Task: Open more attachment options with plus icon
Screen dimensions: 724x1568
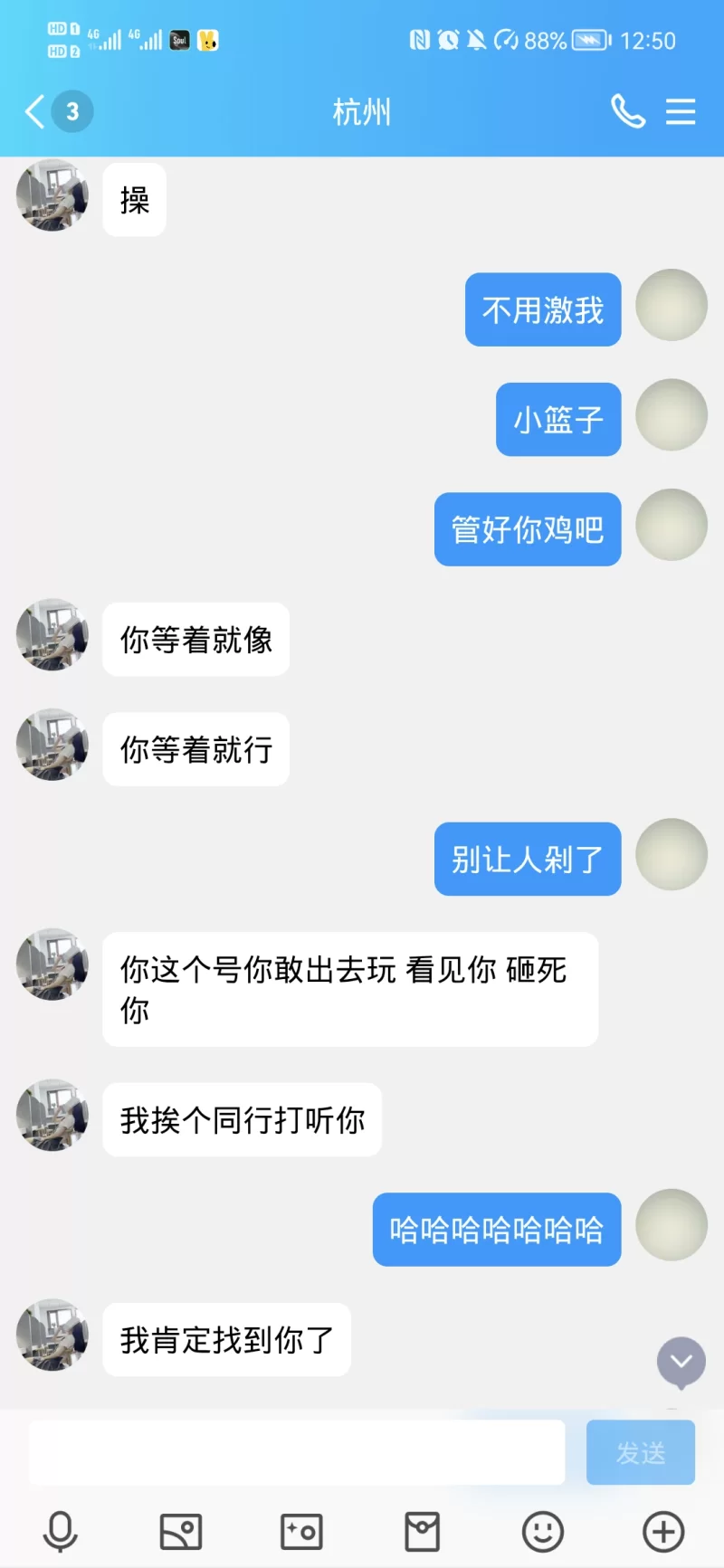Action: click(x=663, y=1532)
